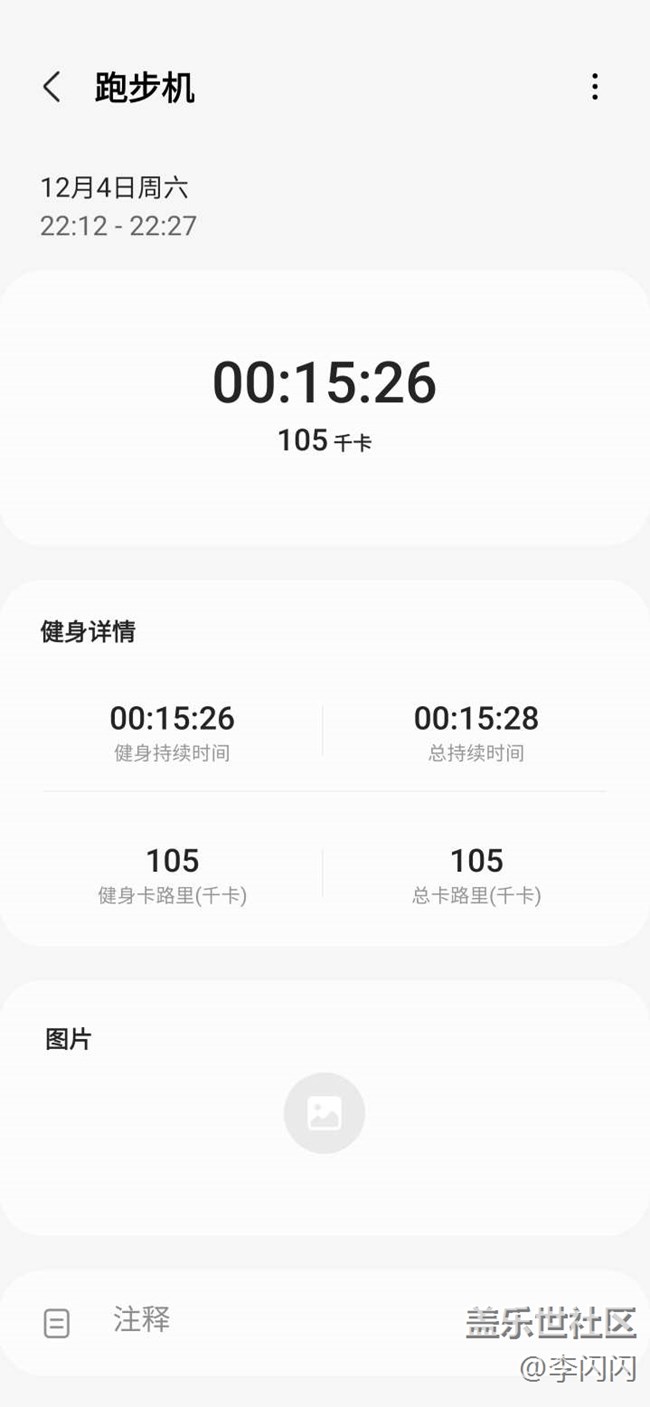Go back from the 跑步机 screen
This screenshot has width=650, height=1407.
click(x=52, y=87)
